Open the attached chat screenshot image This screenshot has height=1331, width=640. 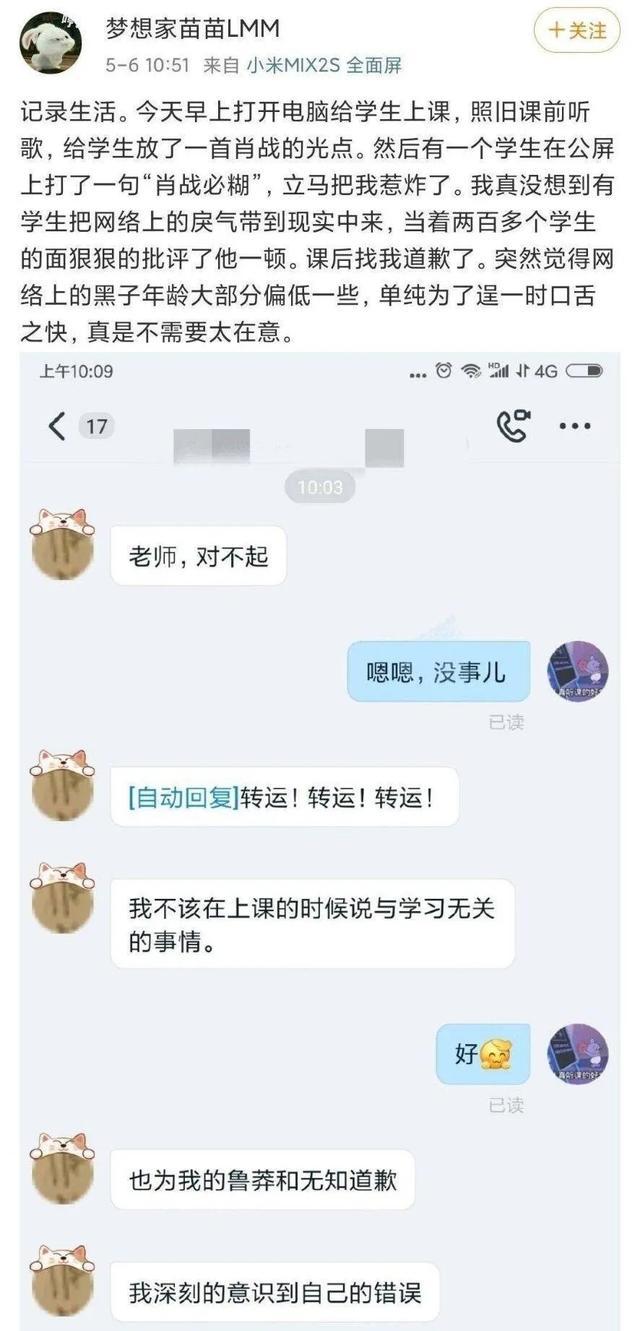click(x=320, y=841)
